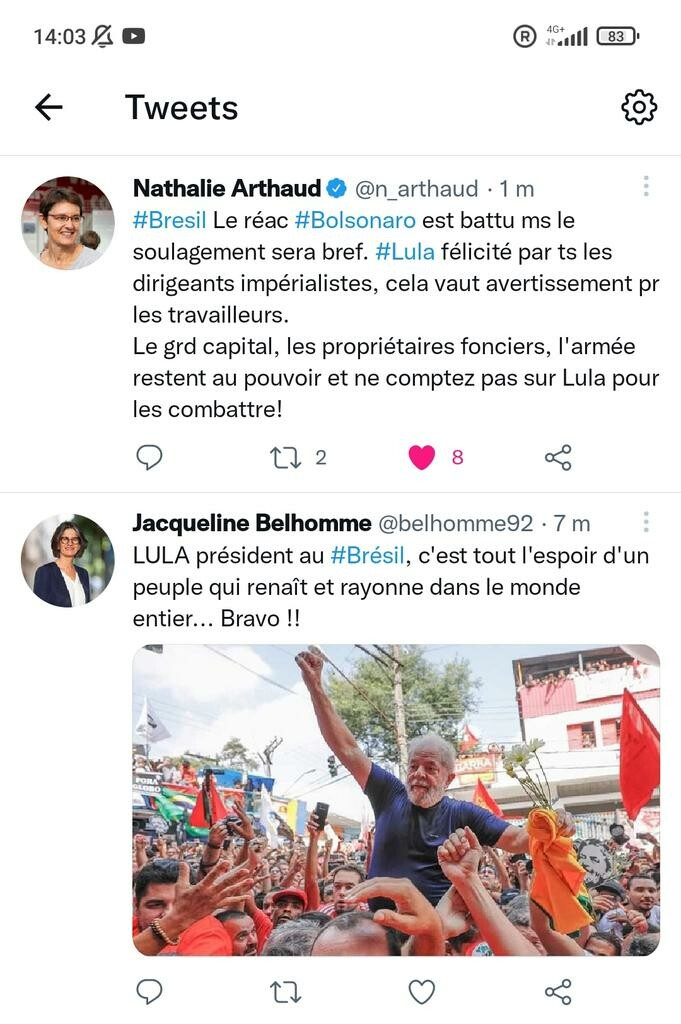
Task: Reply to Jacqueline Belhomme's tweet
Action: click(149, 992)
